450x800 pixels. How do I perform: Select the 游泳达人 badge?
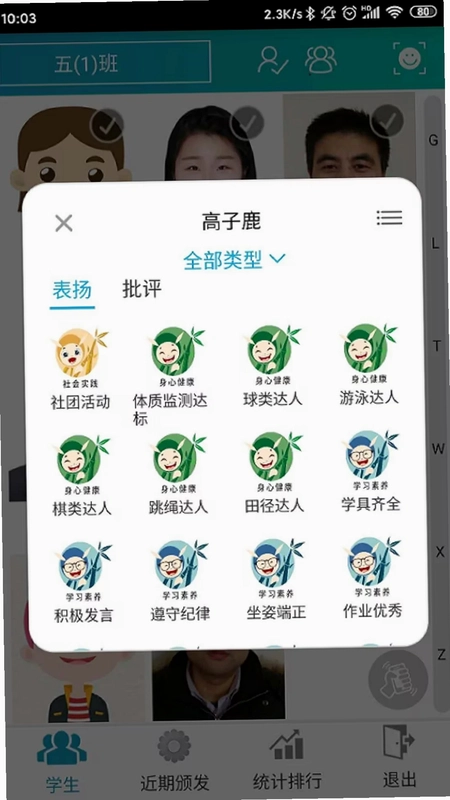(369, 364)
